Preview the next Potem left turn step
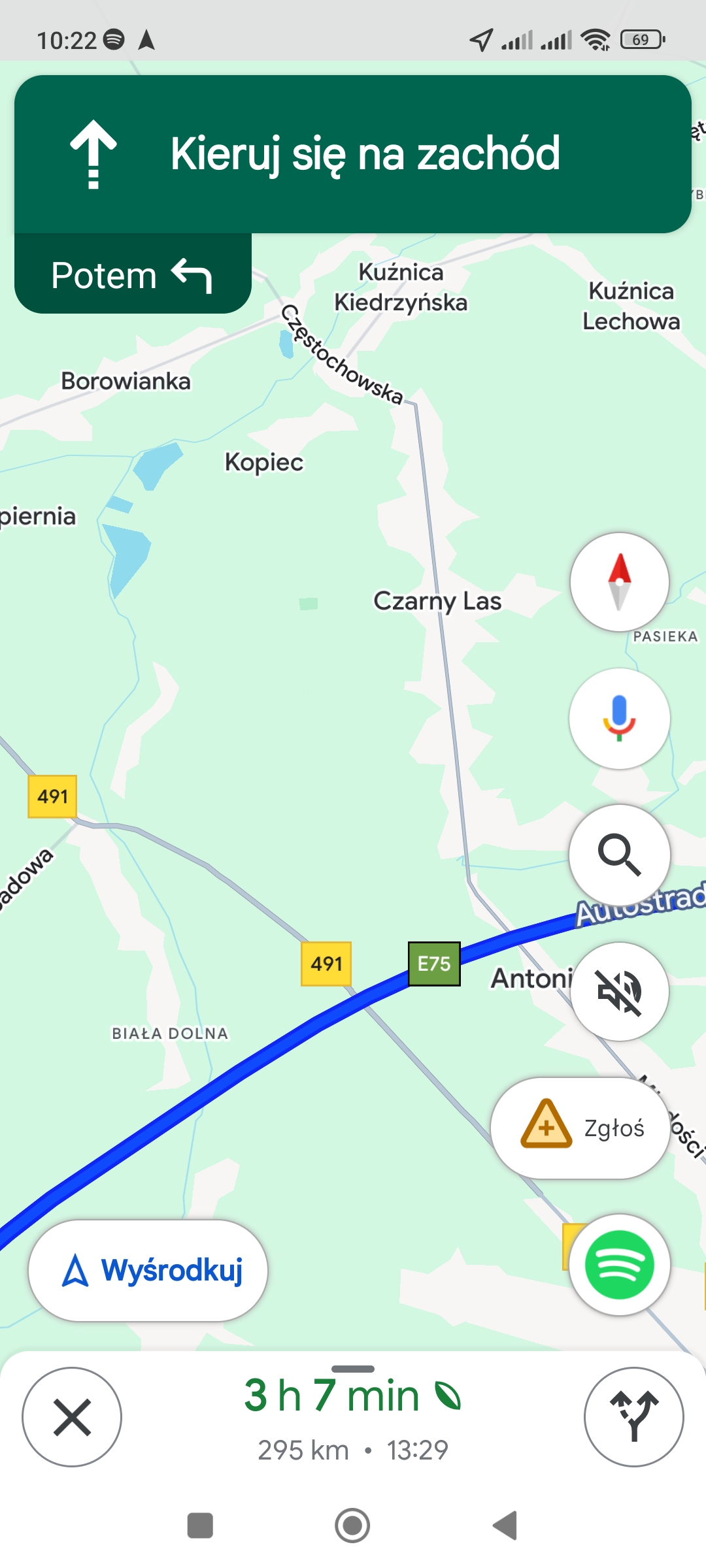Viewport: 706px width, 1568px height. (133, 275)
